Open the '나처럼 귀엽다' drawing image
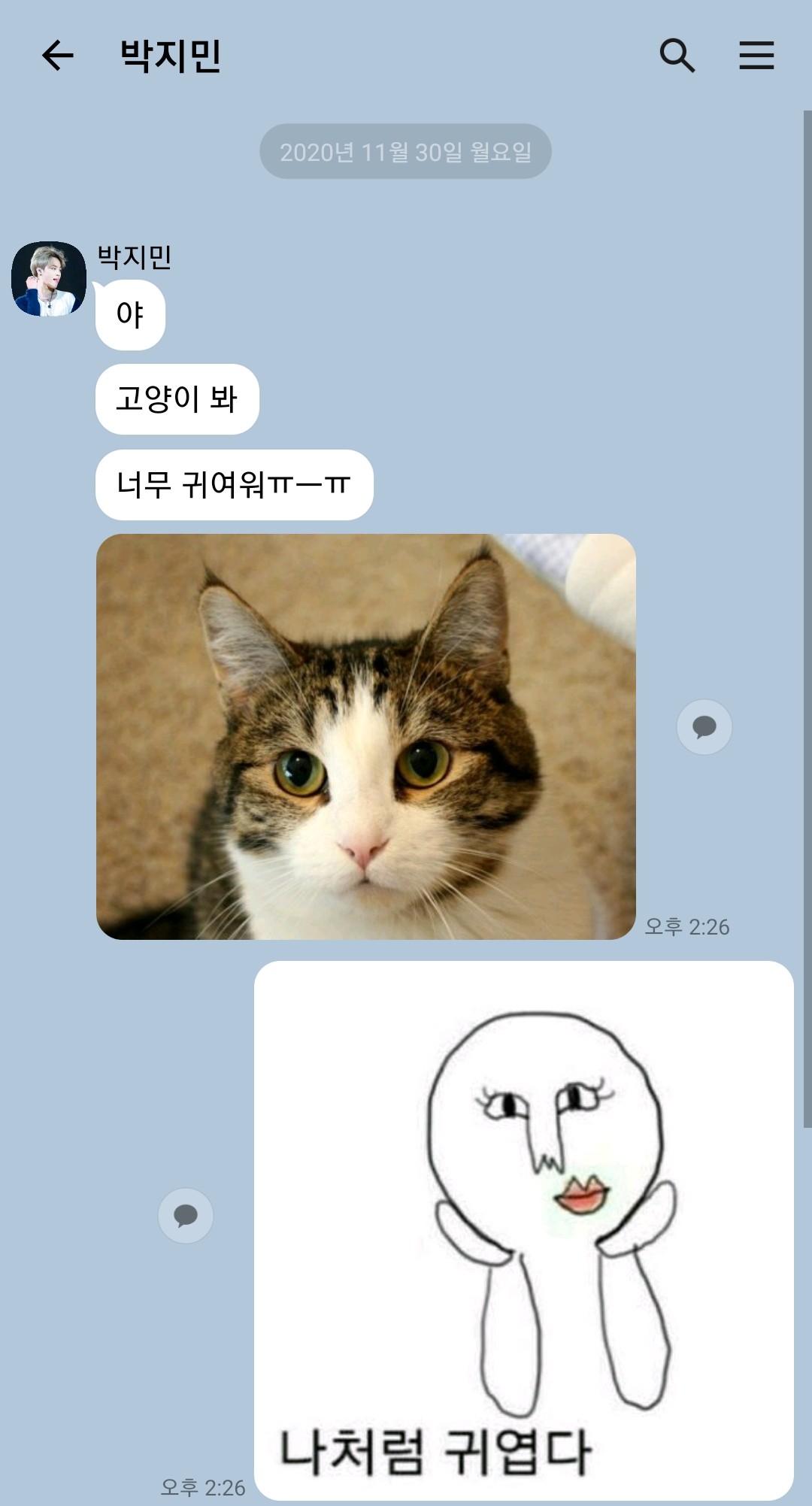 524,1230
